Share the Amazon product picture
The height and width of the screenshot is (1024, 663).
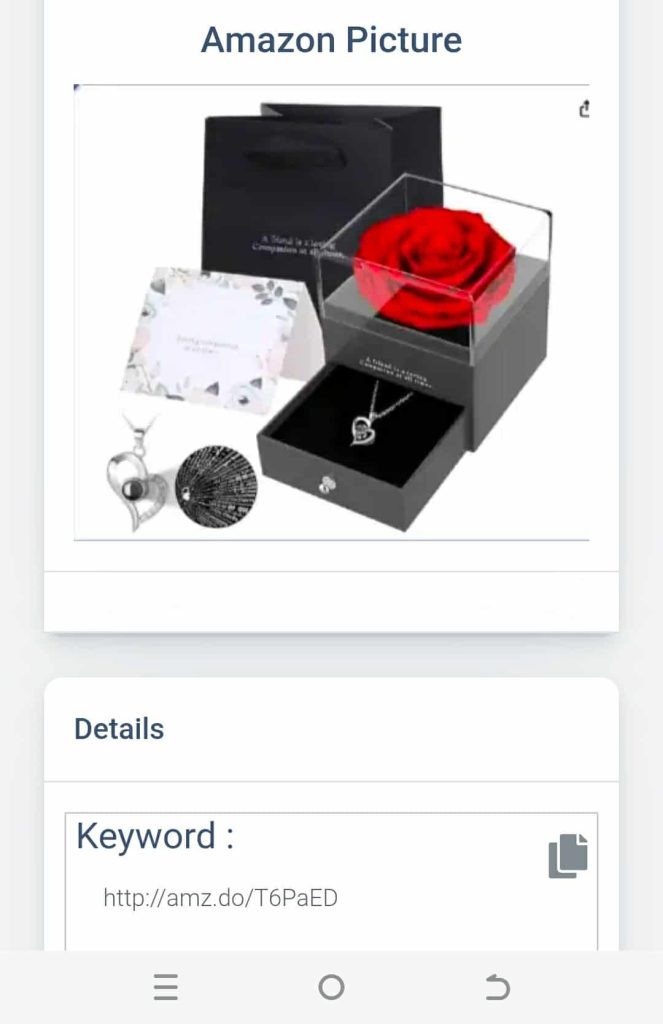[x=585, y=109]
